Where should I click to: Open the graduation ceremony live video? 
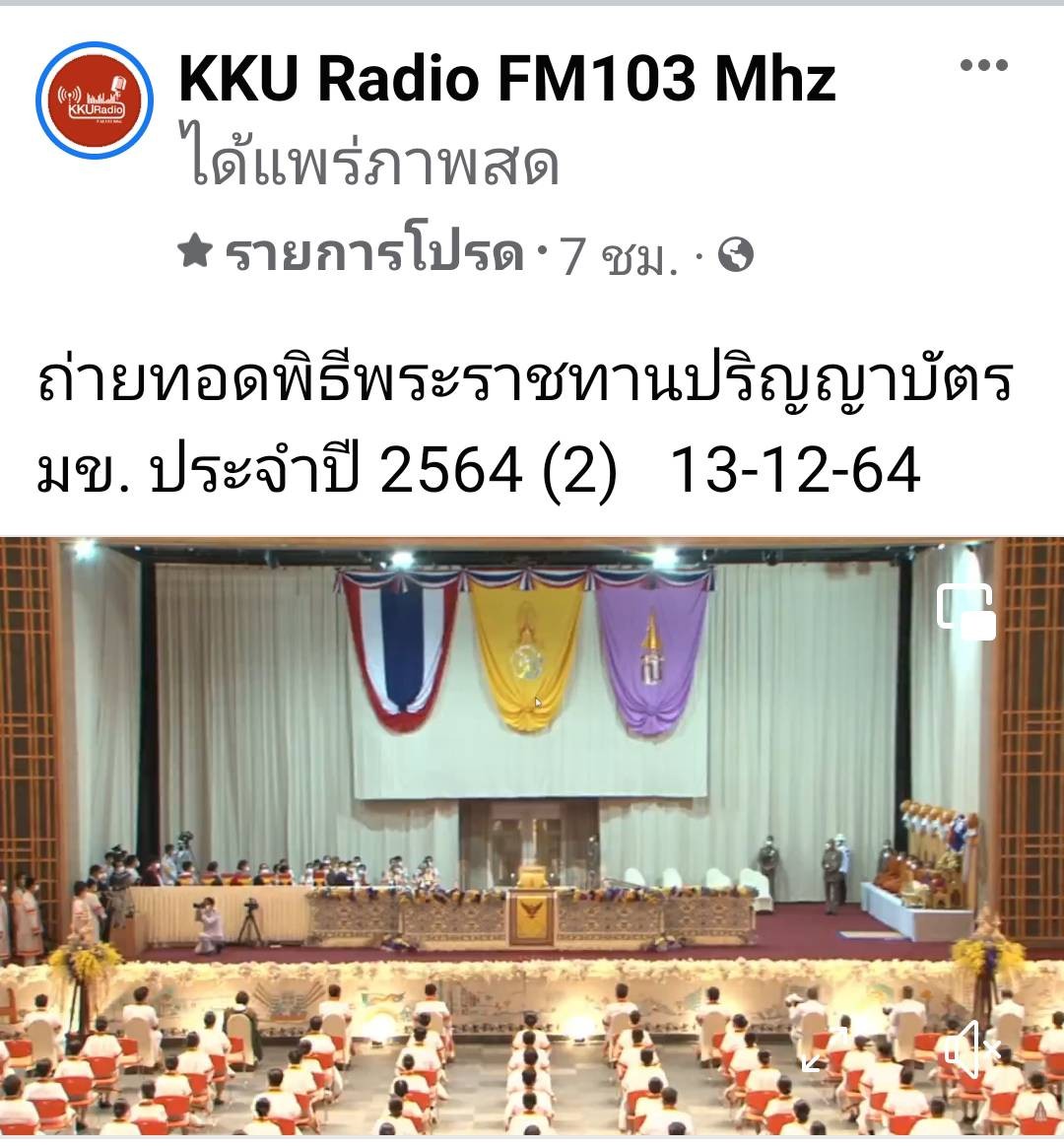pos(532,788)
